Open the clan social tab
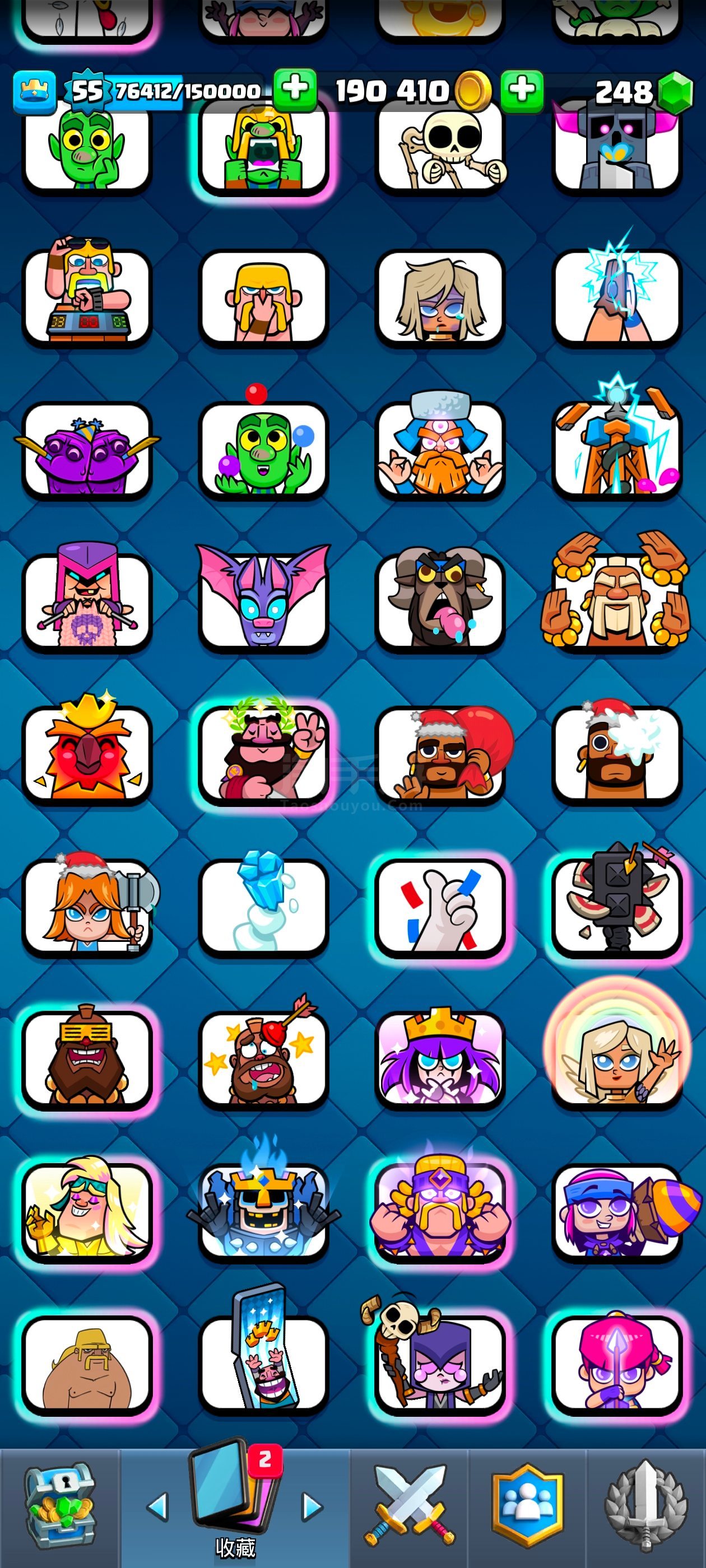The image size is (706, 1568). tap(527, 1505)
